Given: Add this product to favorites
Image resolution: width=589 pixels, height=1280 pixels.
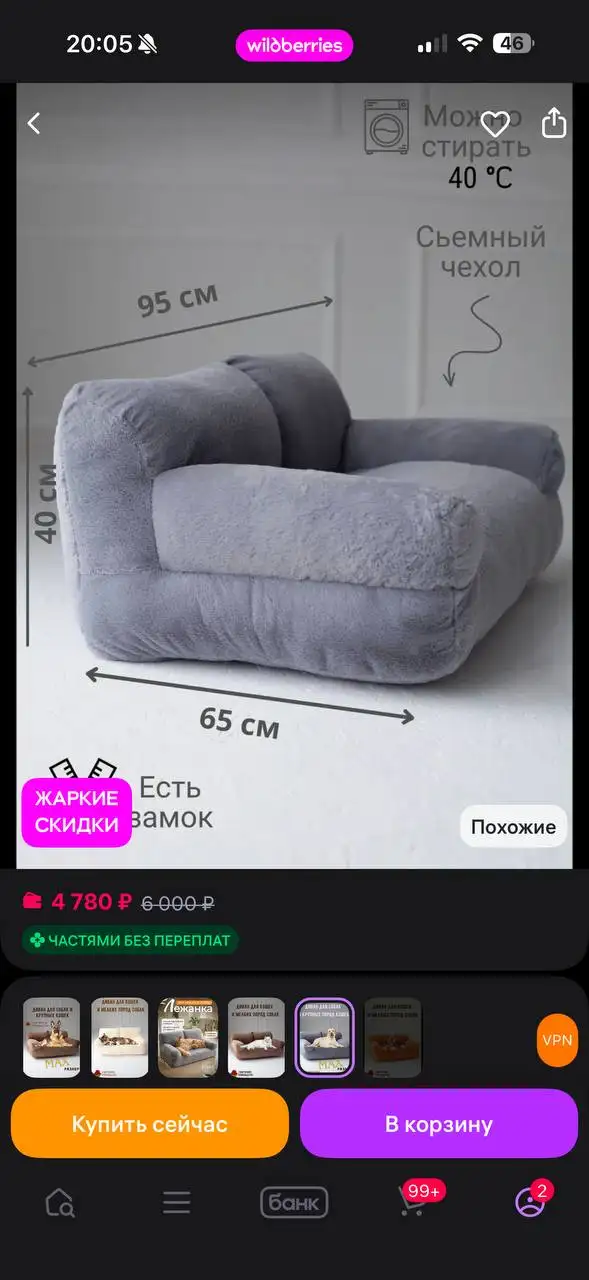Looking at the screenshot, I should pos(495,124).
